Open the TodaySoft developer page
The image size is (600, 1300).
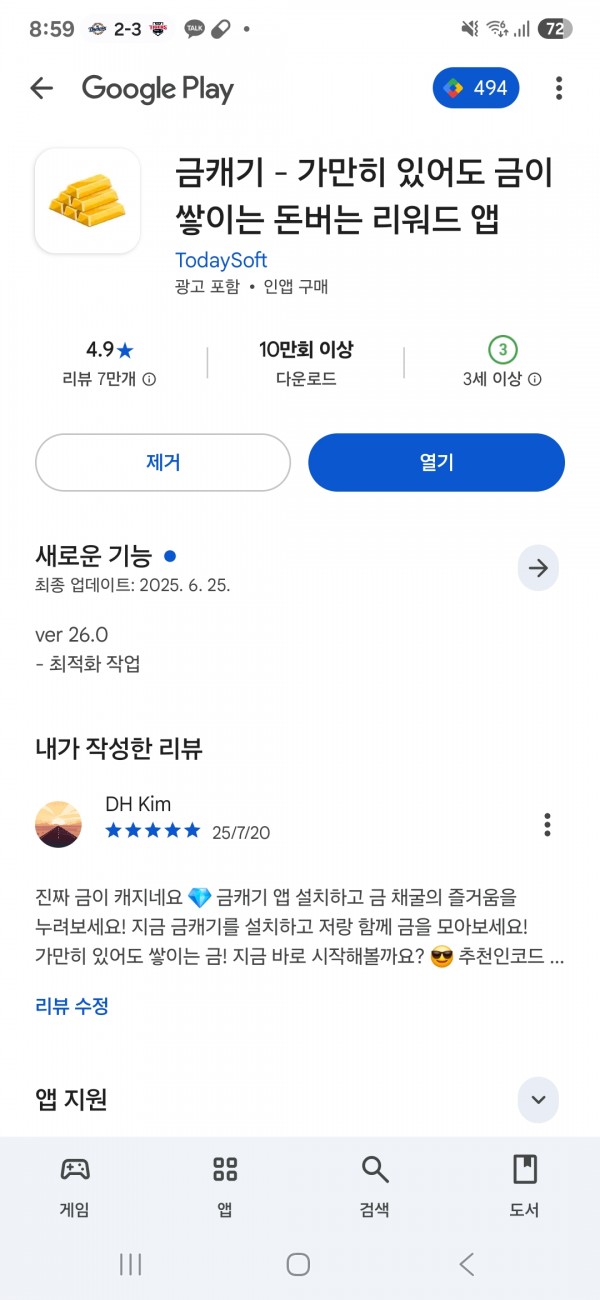[221, 260]
